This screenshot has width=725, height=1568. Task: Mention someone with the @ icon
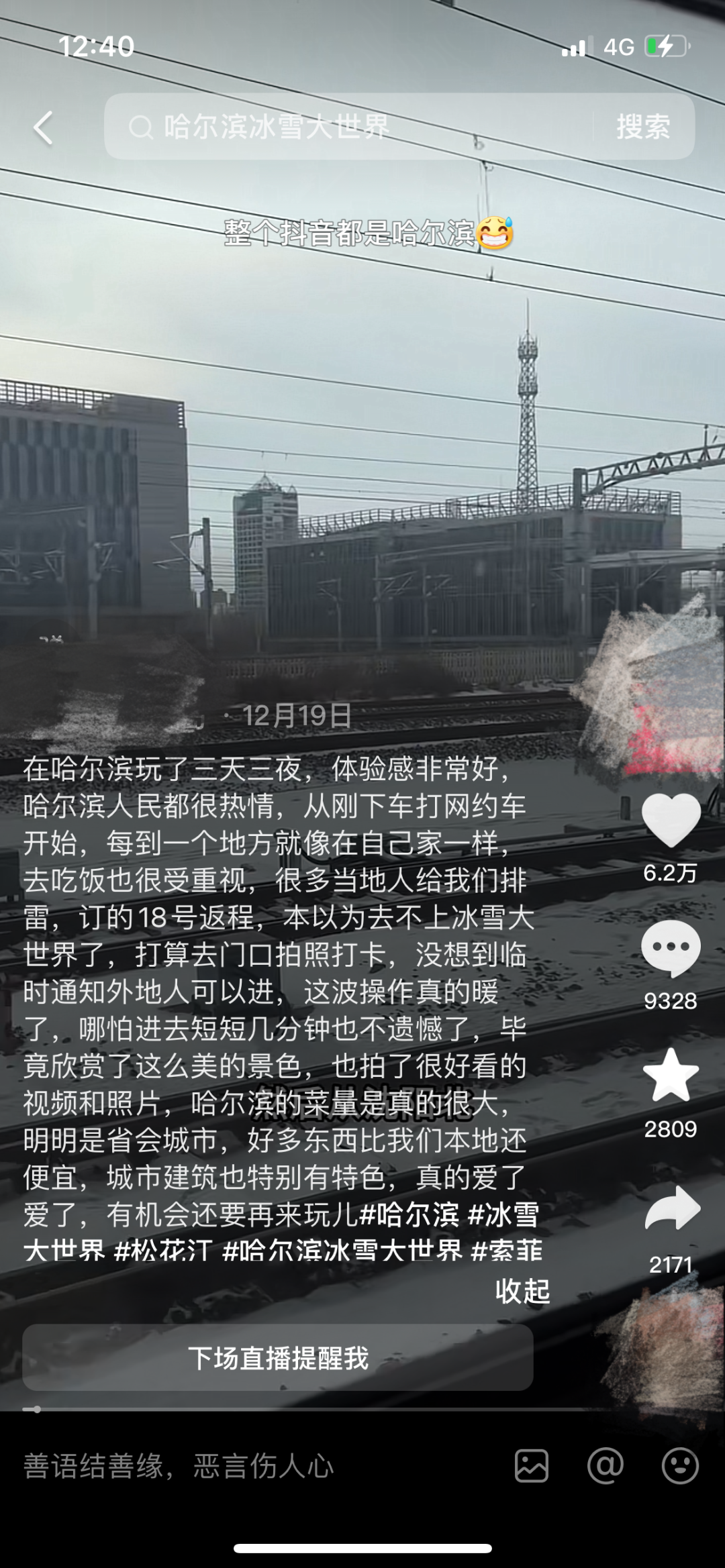click(606, 1466)
